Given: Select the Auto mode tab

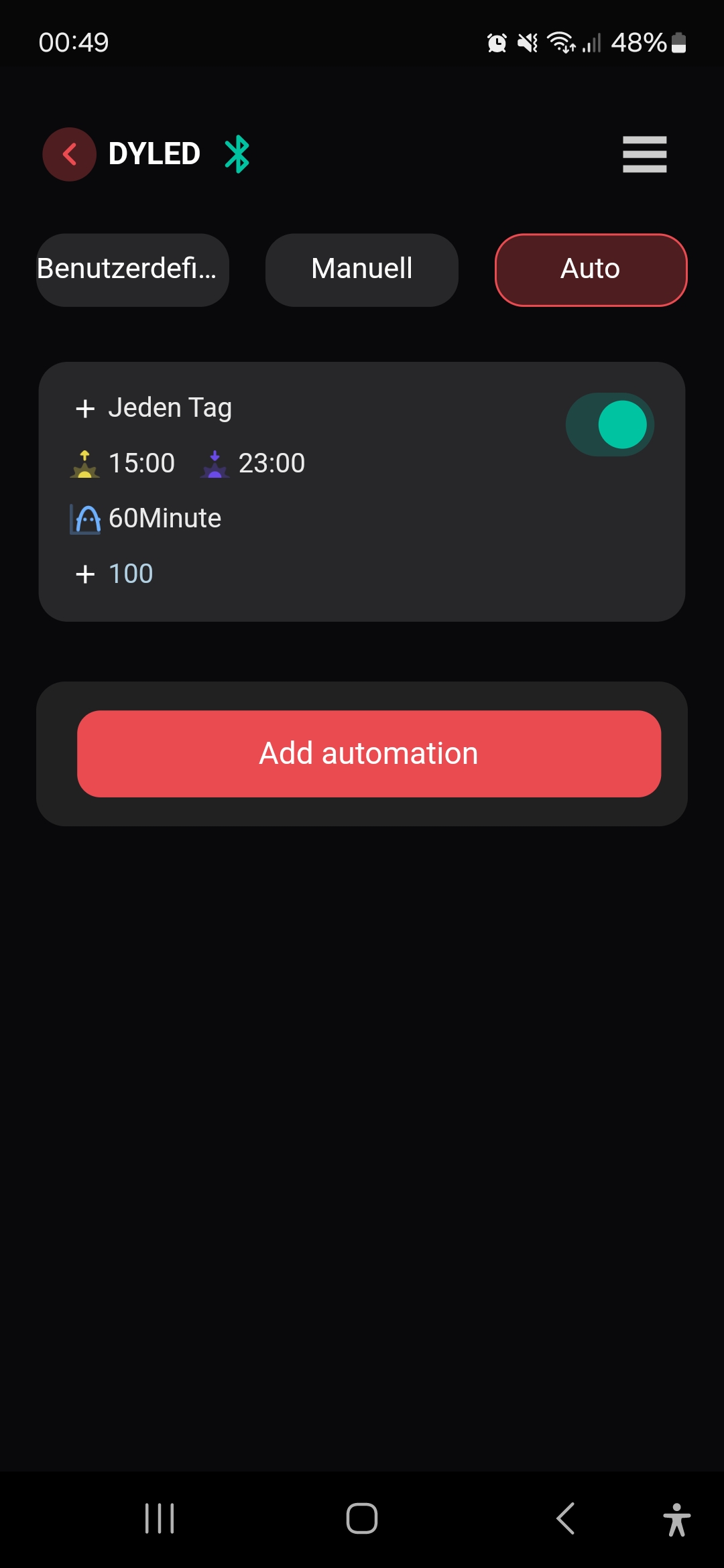Looking at the screenshot, I should tap(591, 270).
